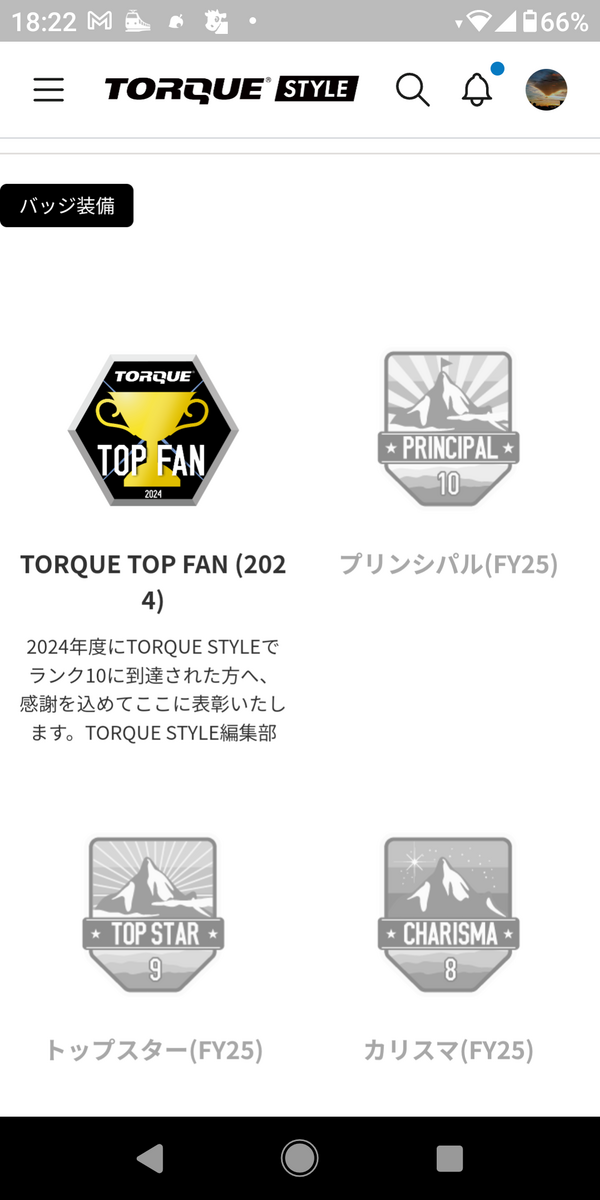Go back using the system back button
The width and height of the screenshot is (600, 1200).
150,1158
